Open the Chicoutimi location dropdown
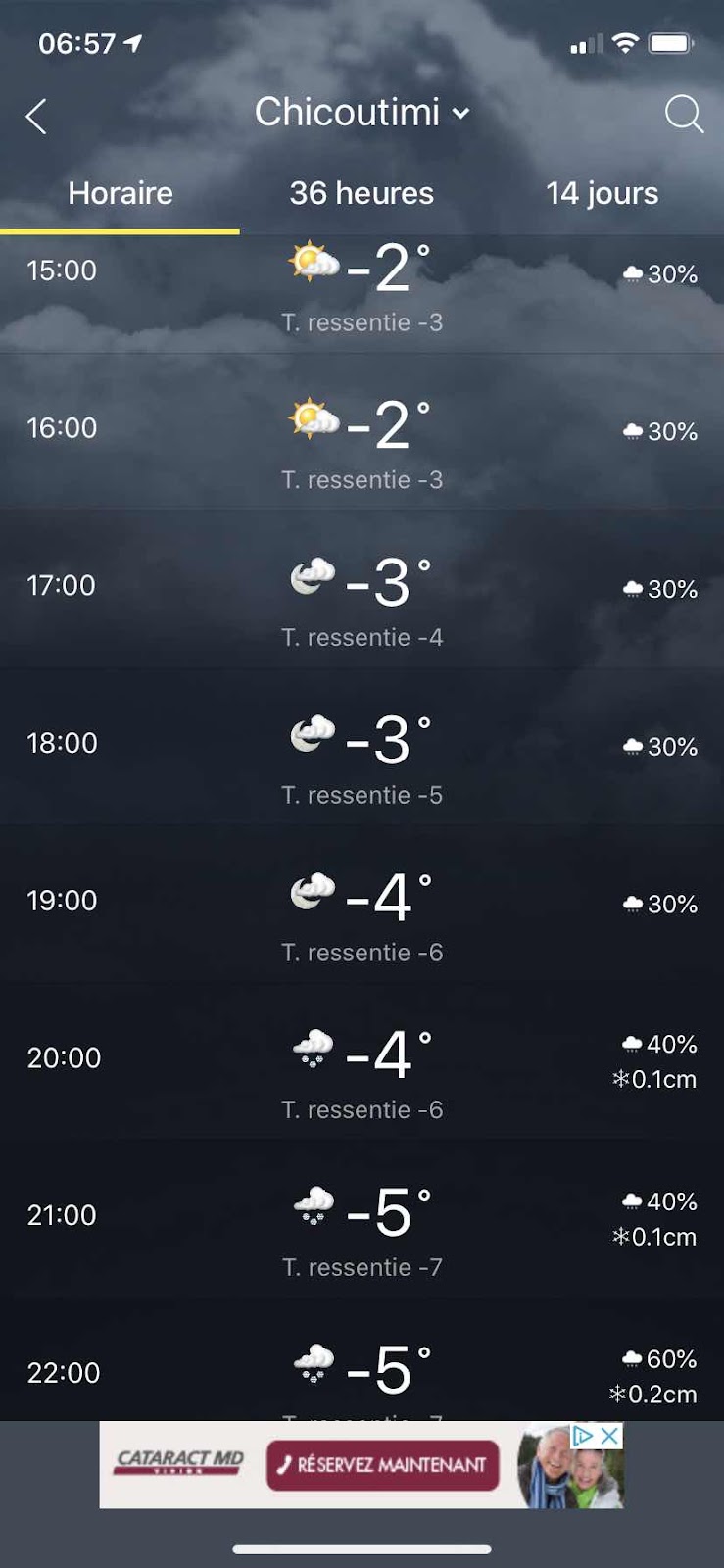 (x=362, y=113)
